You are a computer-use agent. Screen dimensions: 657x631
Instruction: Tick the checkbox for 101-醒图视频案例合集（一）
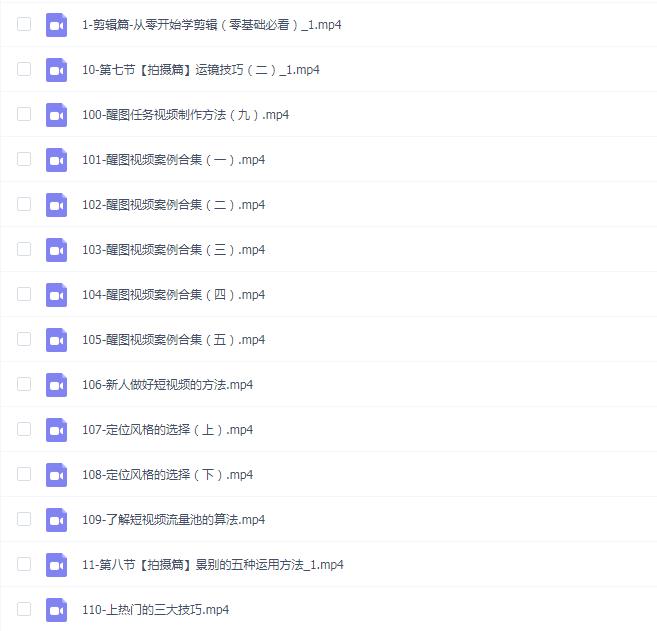[x=24, y=159]
